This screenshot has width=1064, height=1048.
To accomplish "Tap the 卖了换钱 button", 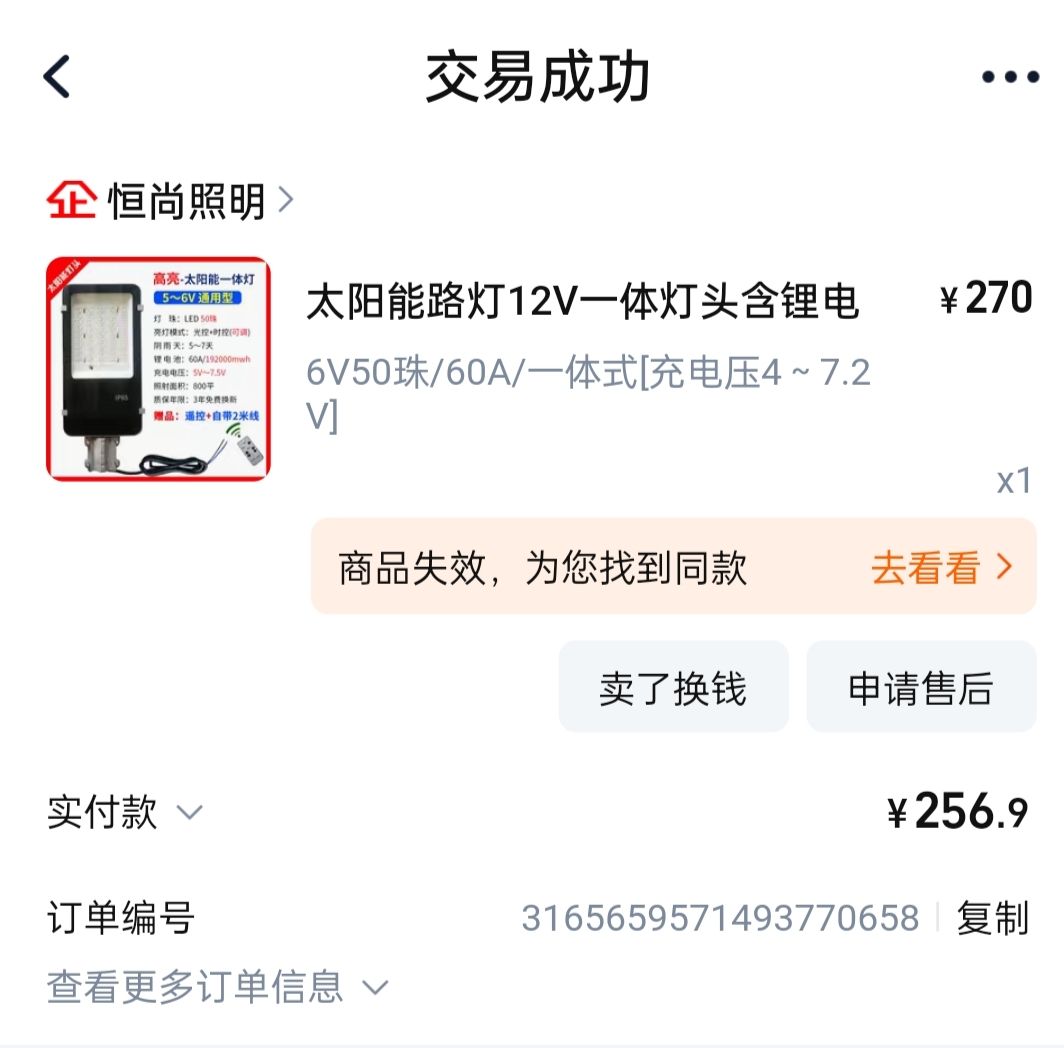I will click(673, 688).
